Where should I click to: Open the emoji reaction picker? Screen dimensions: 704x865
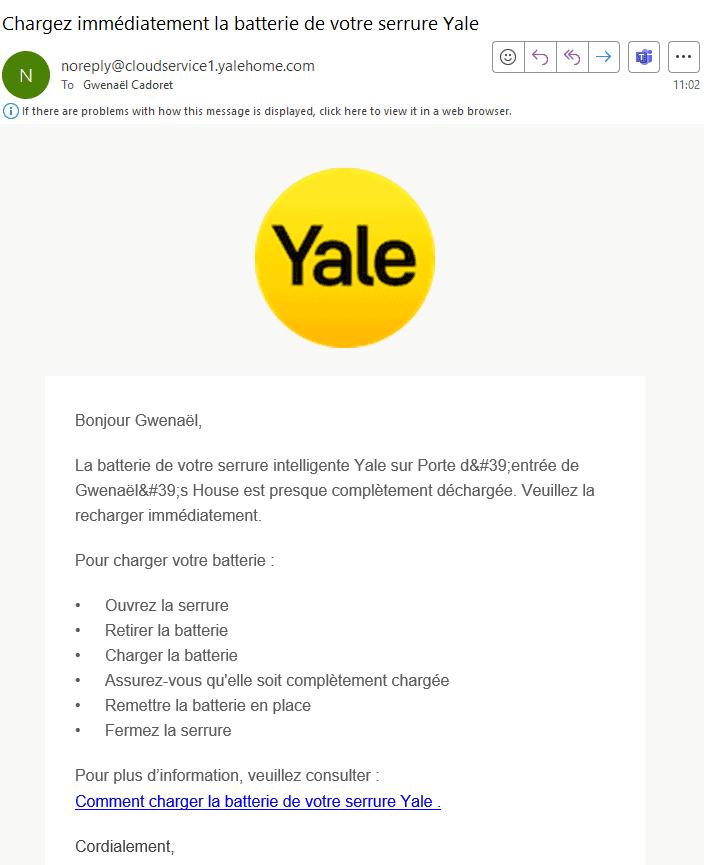pos(508,57)
